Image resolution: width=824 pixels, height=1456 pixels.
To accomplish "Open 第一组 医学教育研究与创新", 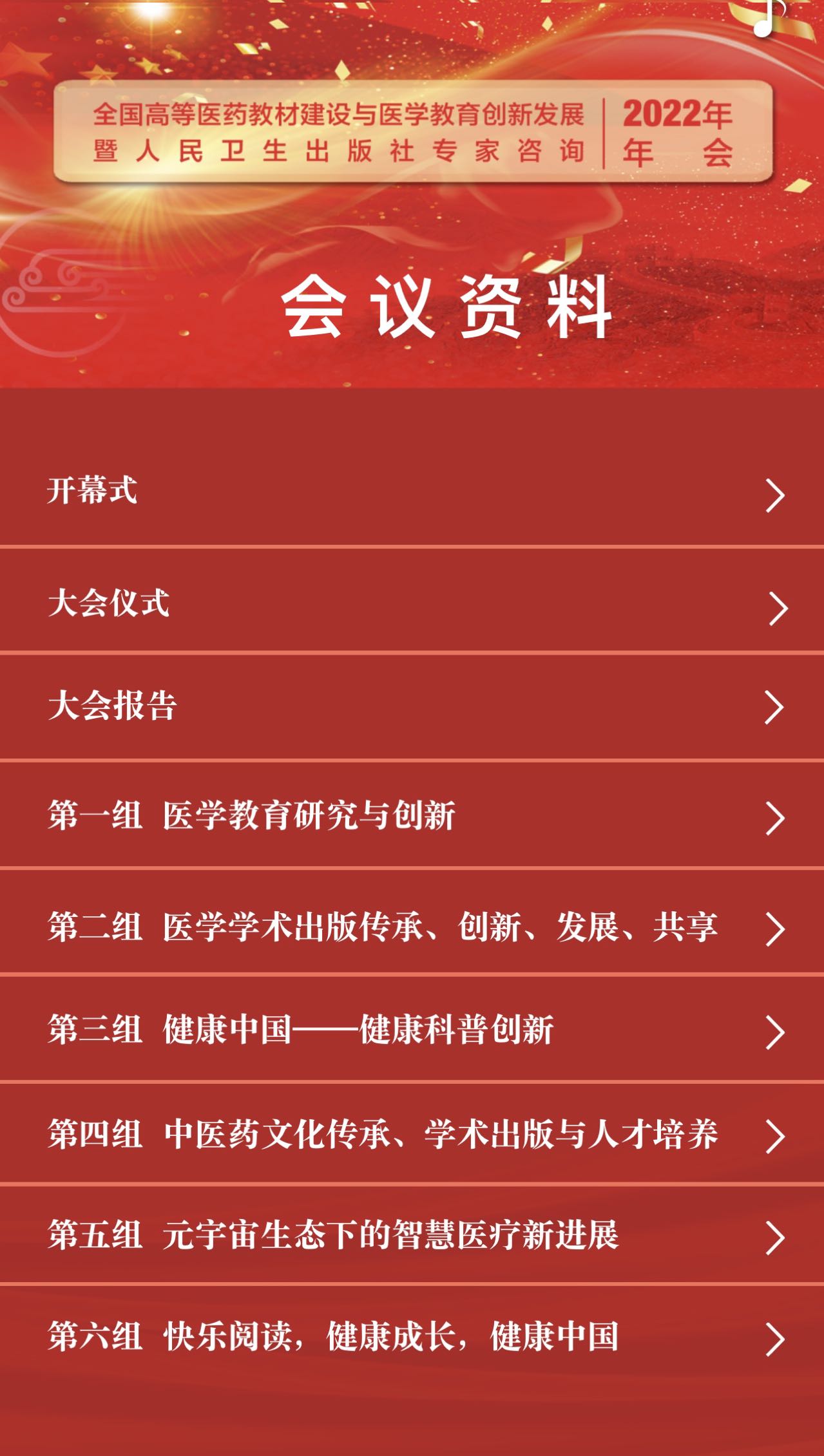I will tap(412, 816).
